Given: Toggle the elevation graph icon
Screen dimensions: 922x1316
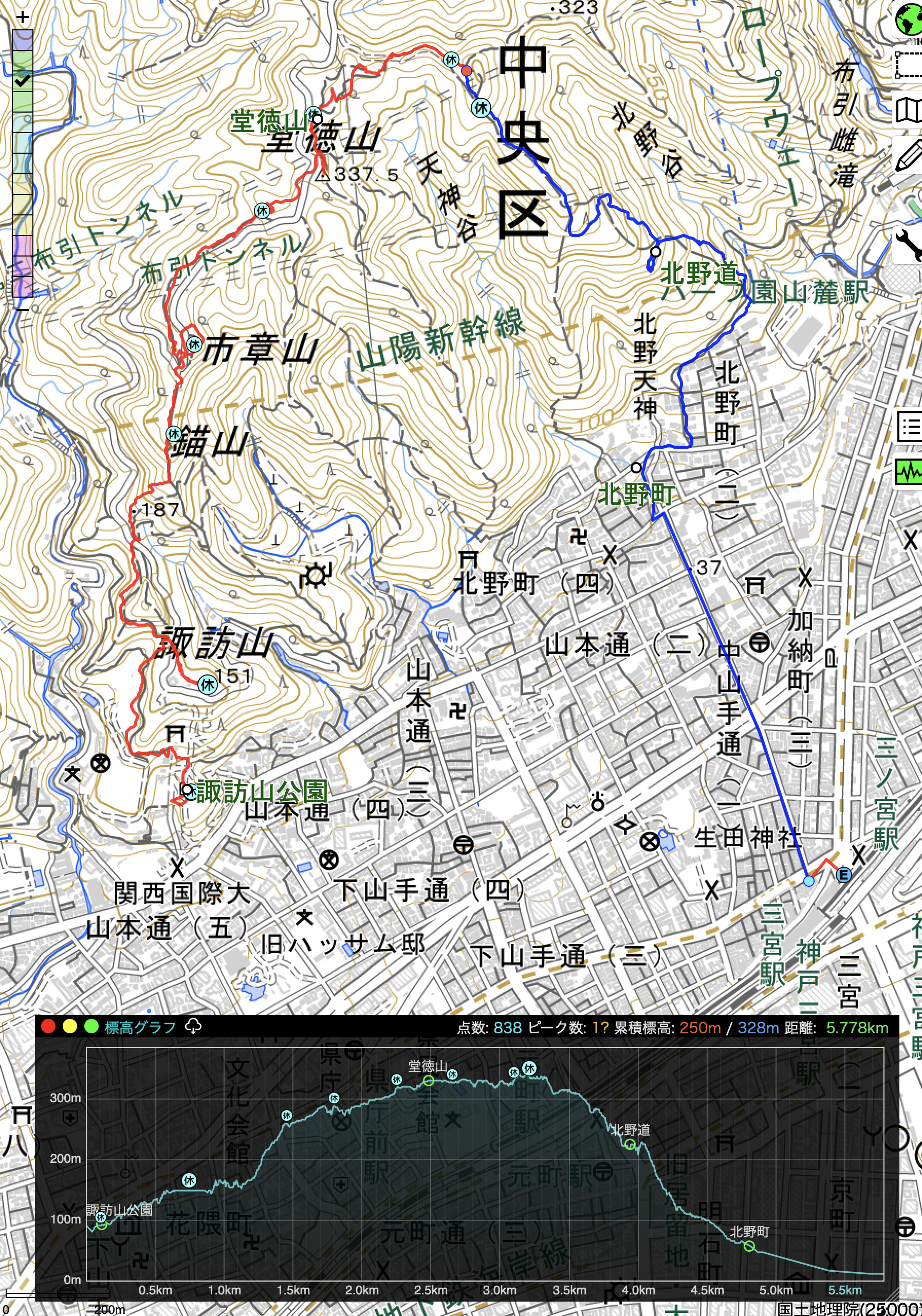Looking at the screenshot, I should click(x=909, y=472).
